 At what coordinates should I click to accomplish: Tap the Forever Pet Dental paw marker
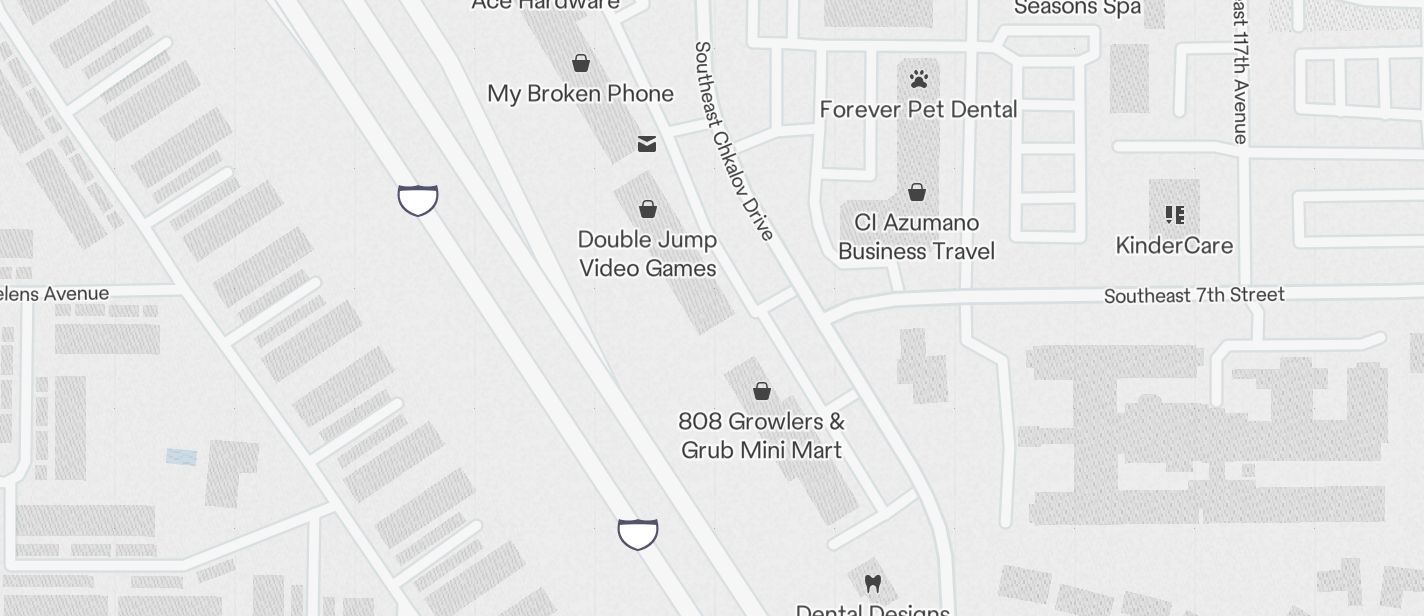tap(919, 78)
